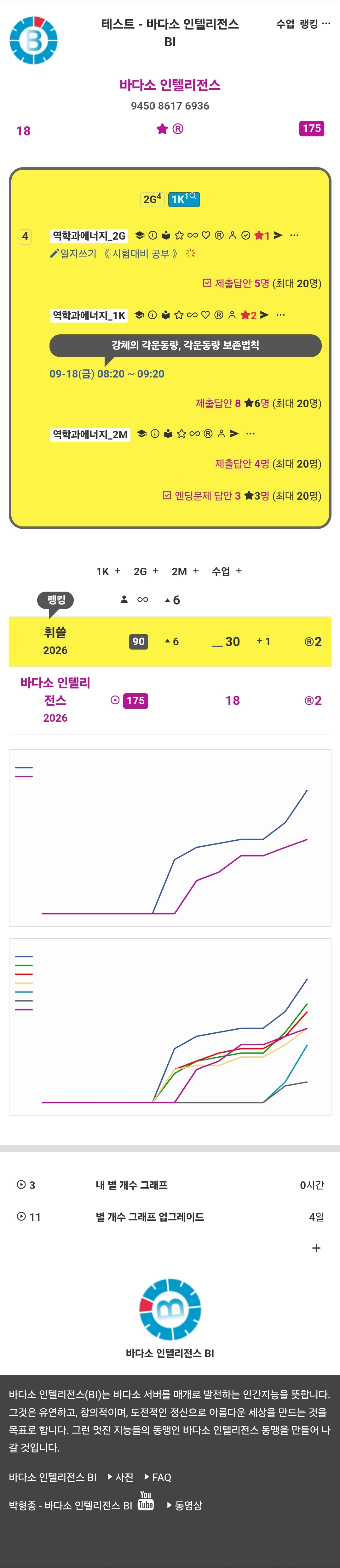Image resolution: width=340 pixels, height=1568 pixels.
Task: Open the 사진 footer link
Action: (121, 1477)
